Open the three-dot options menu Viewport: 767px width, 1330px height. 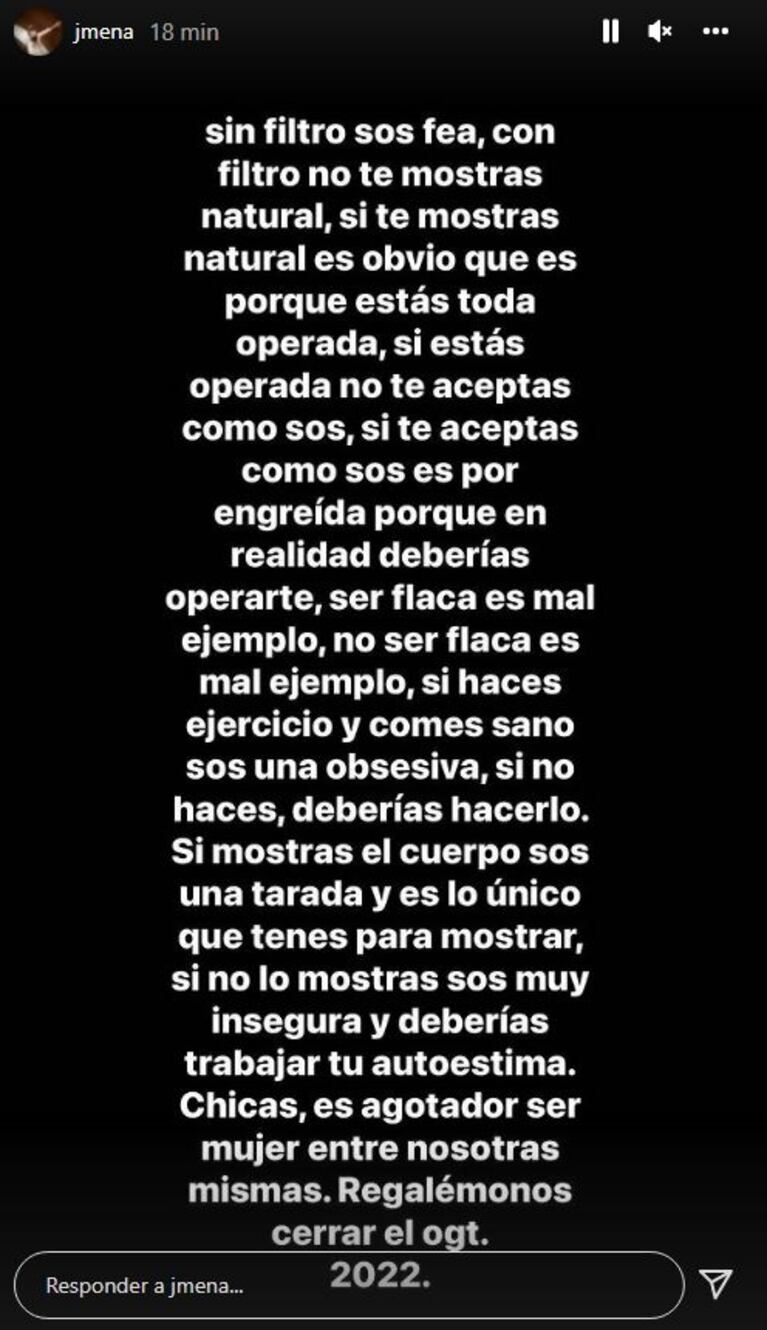pos(715,32)
